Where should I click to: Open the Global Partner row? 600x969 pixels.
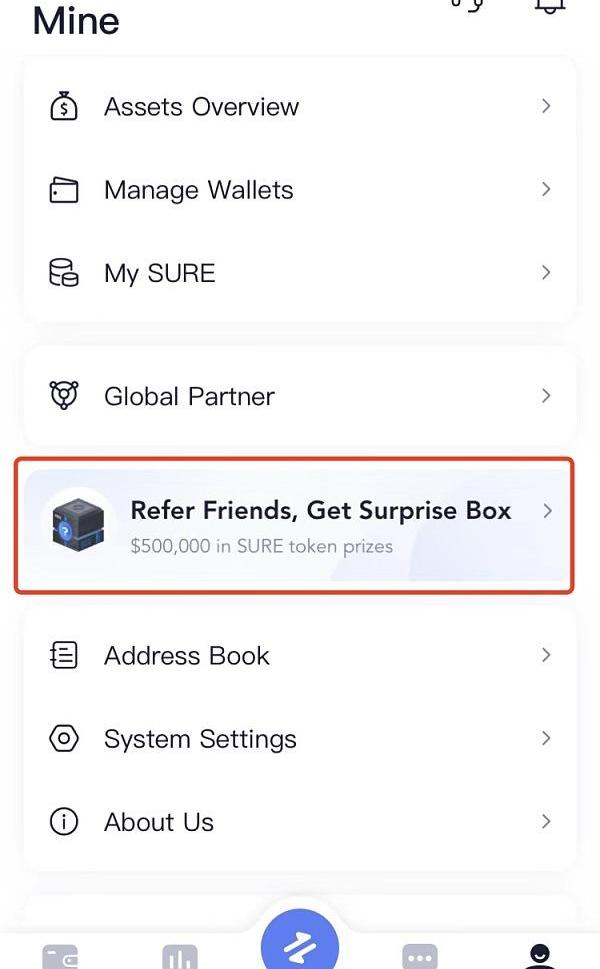tap(300, 396)
